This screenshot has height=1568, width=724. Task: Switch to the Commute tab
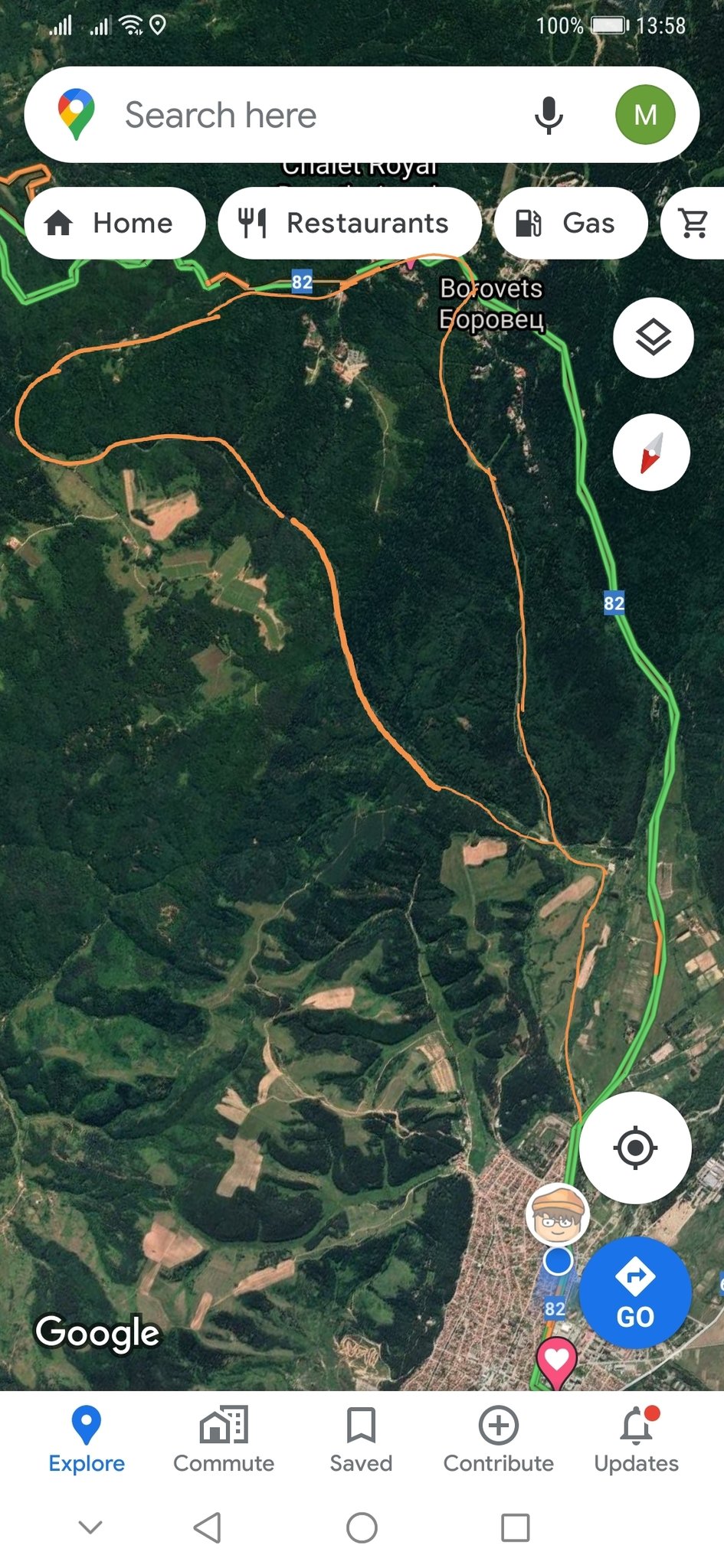[x=224, y=1439]
